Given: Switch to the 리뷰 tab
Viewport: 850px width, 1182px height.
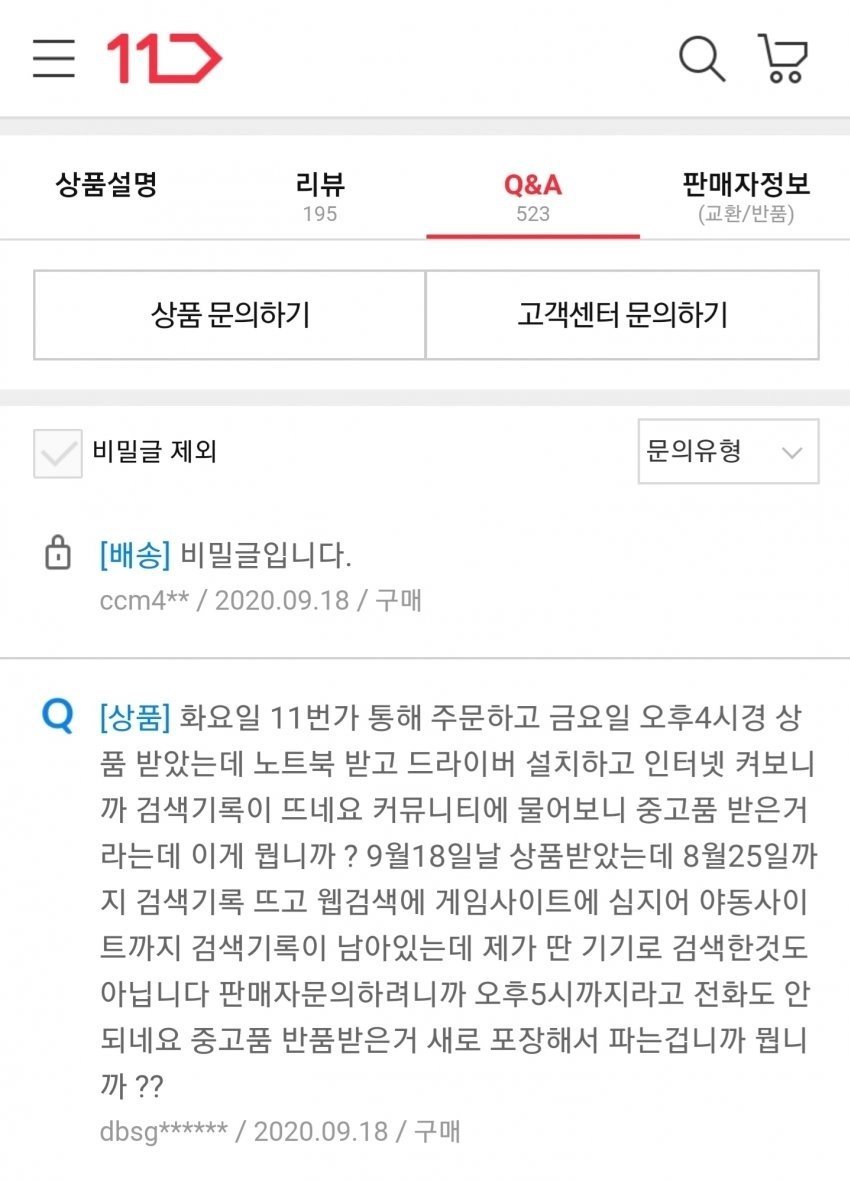Looking at the screenshot, I should click(x=320, y=196).
